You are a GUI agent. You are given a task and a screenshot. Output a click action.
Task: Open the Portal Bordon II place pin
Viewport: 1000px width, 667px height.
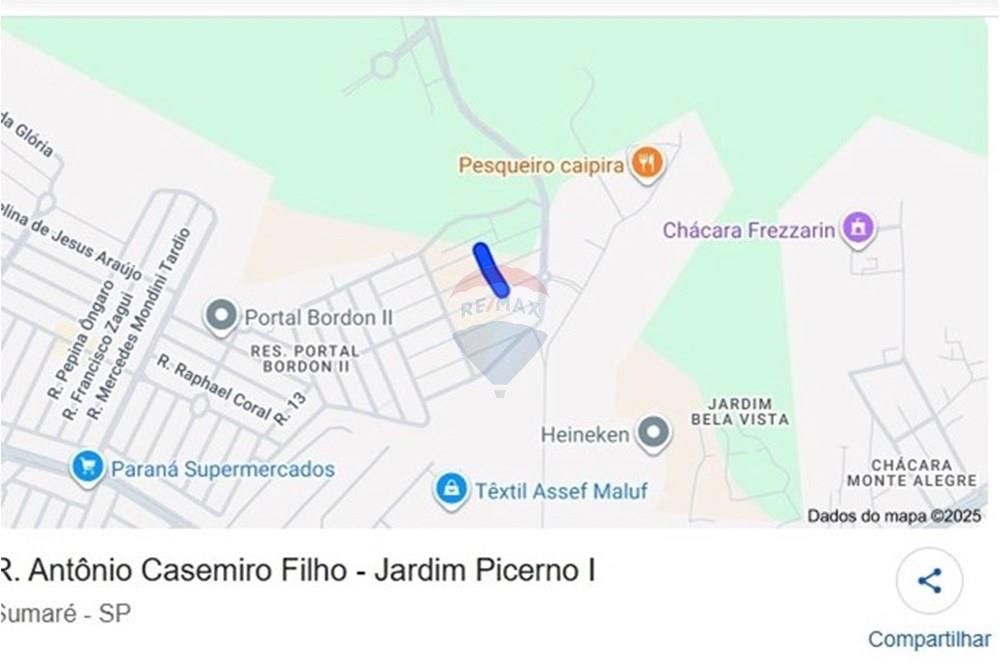point(220,317)
